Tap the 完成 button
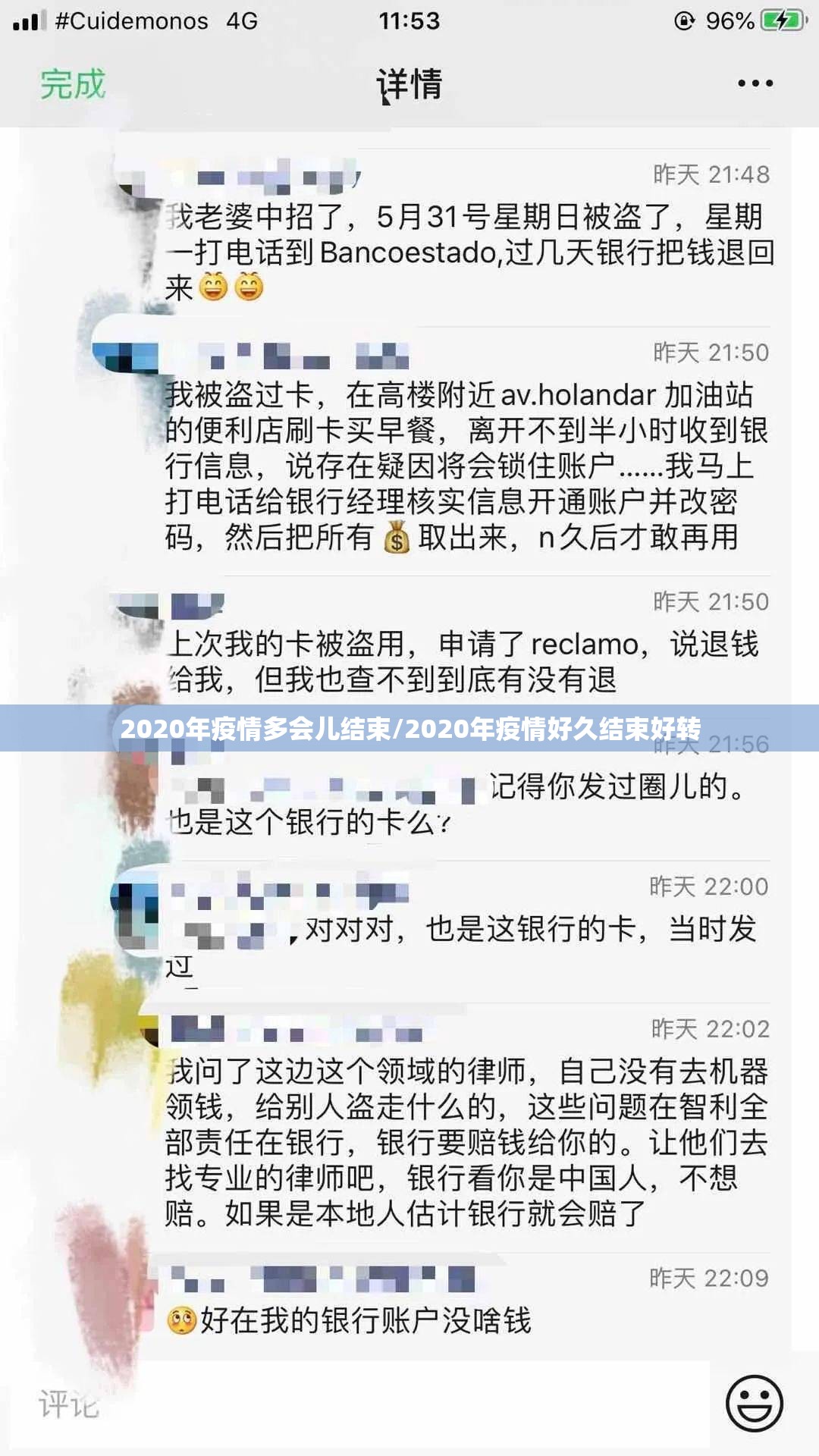The width and height of the screenshot is (819, 1456). [x=73, y=83]
